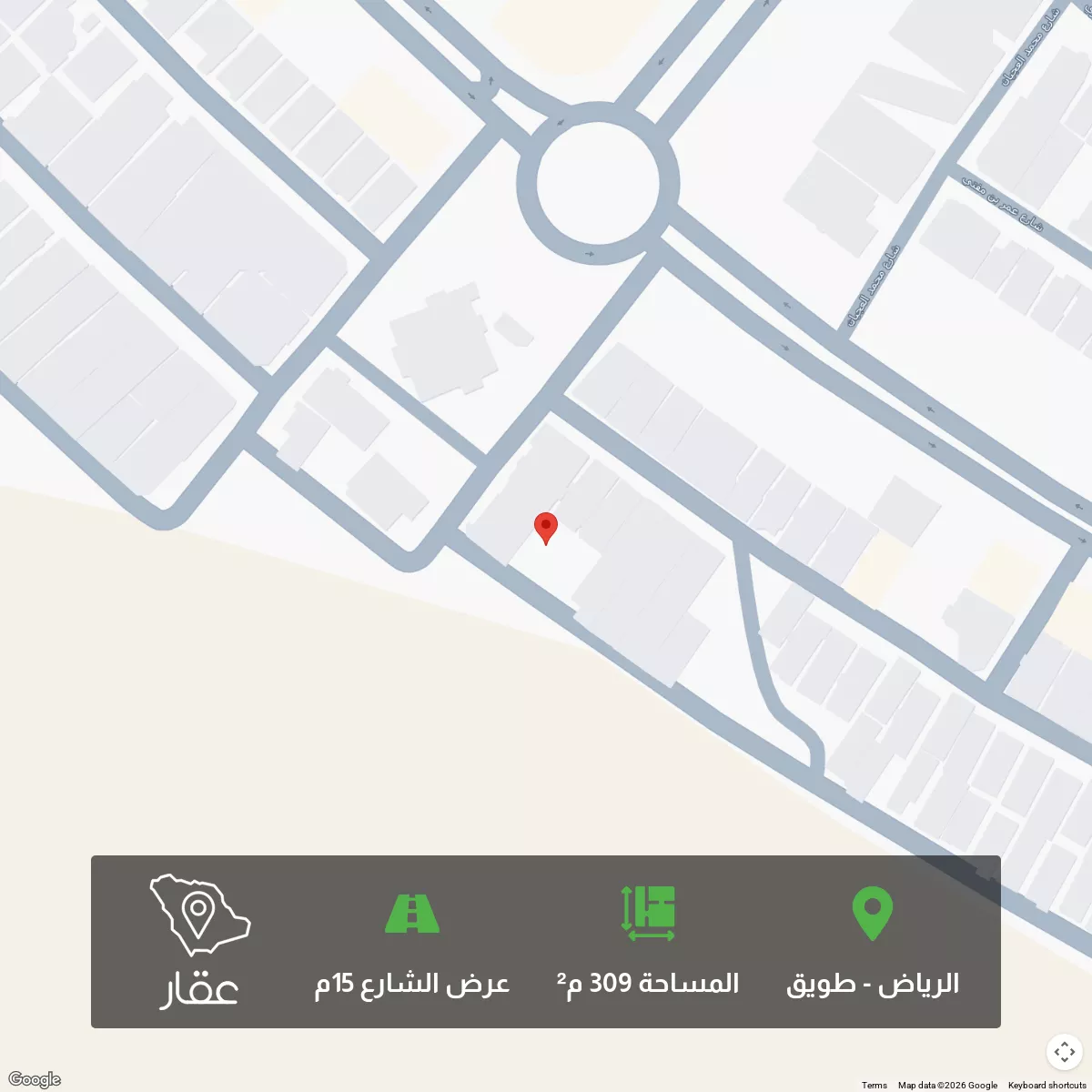Open the map camera controls button
This screenshot has width=1092, height=1092.
(1064, 1053)
